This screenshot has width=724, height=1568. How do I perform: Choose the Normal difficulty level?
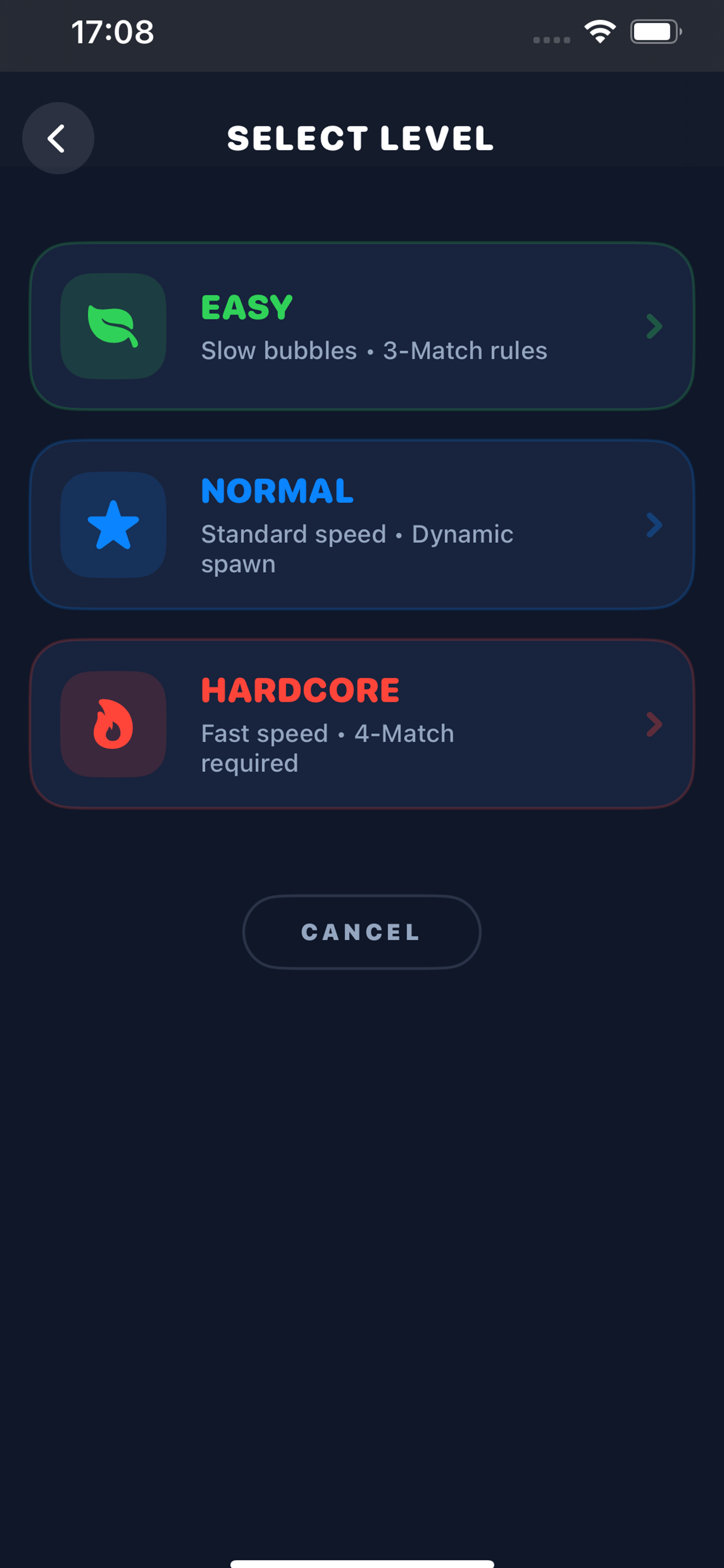click(361, 524)
